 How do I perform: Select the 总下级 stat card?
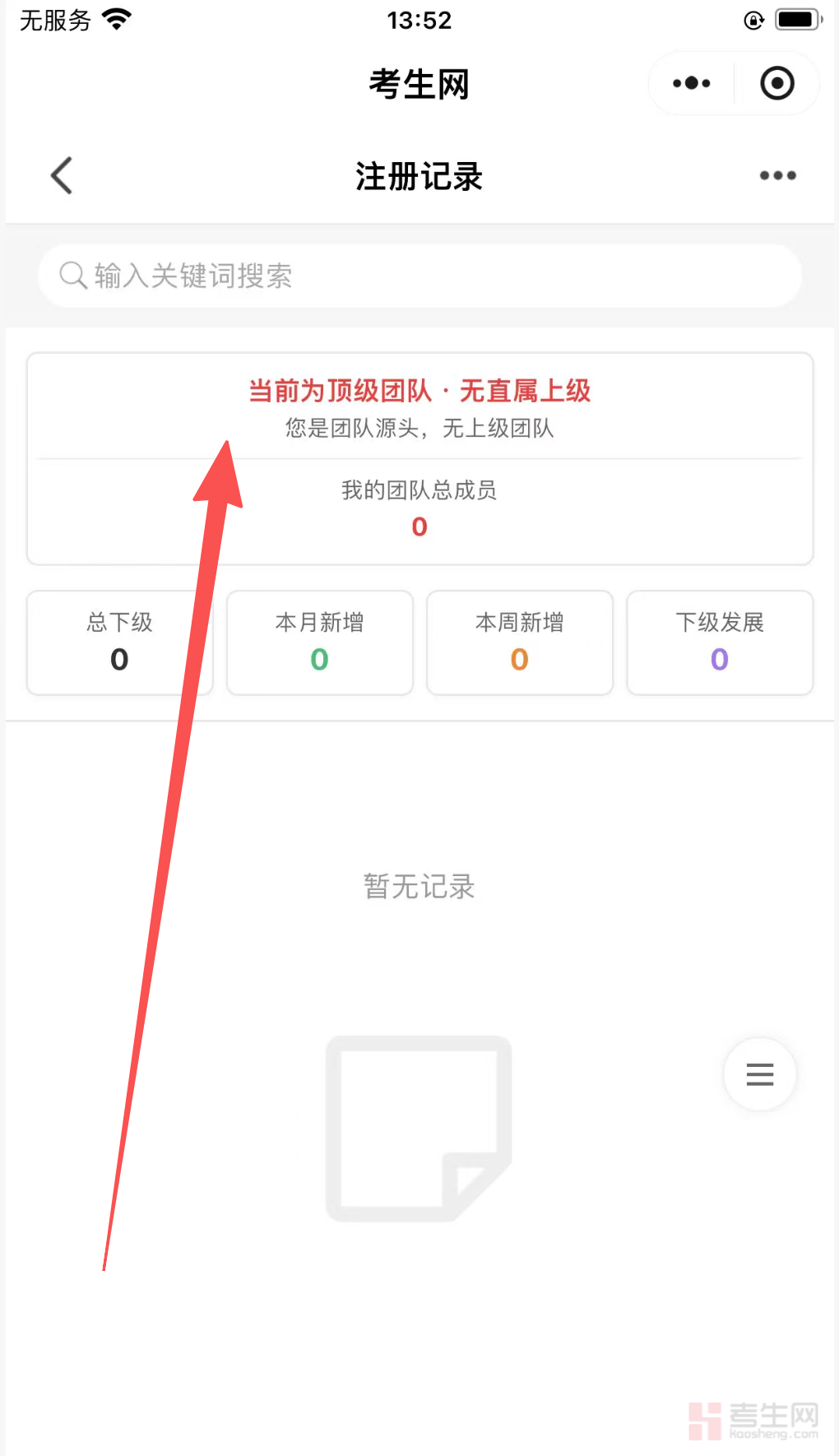(x=119, y=642)
